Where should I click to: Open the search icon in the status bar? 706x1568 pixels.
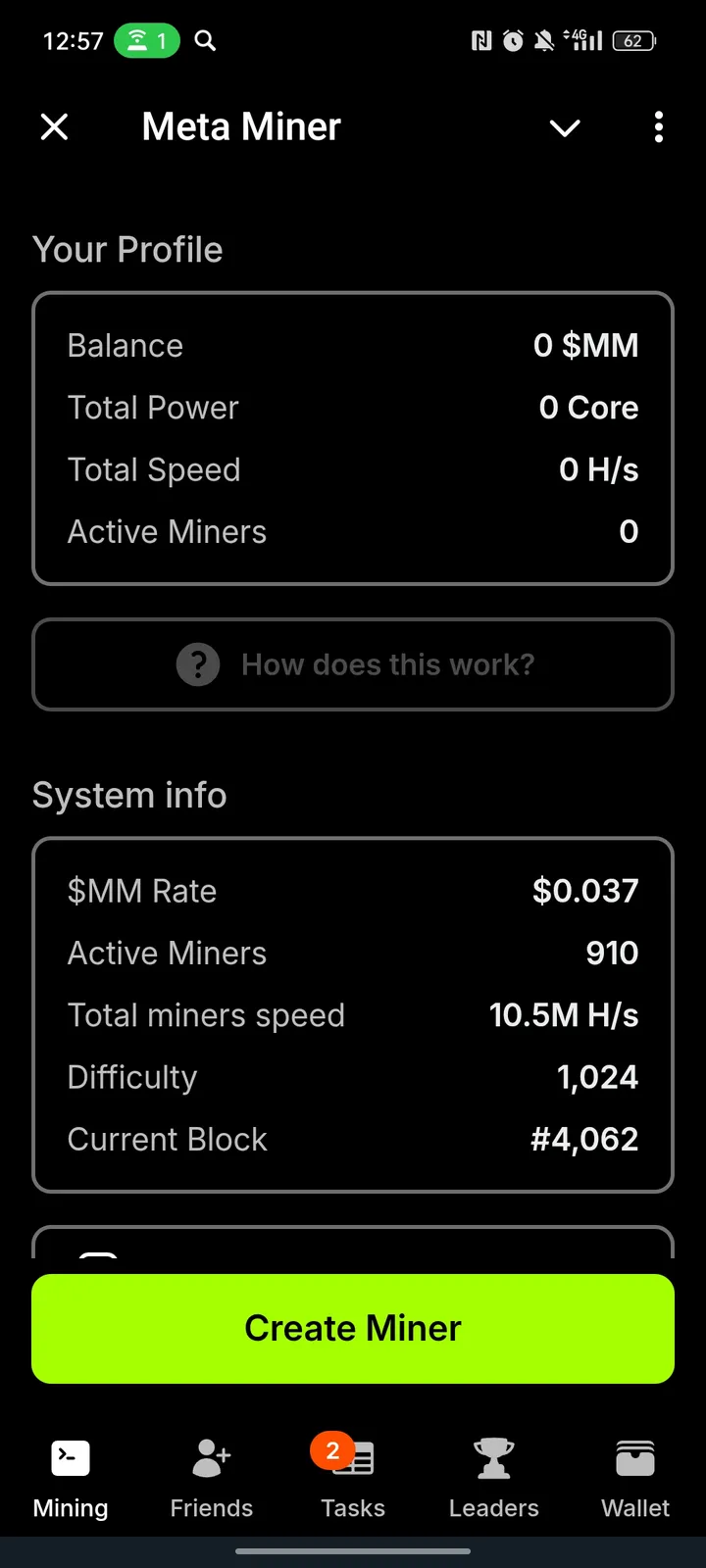point(205,41)
